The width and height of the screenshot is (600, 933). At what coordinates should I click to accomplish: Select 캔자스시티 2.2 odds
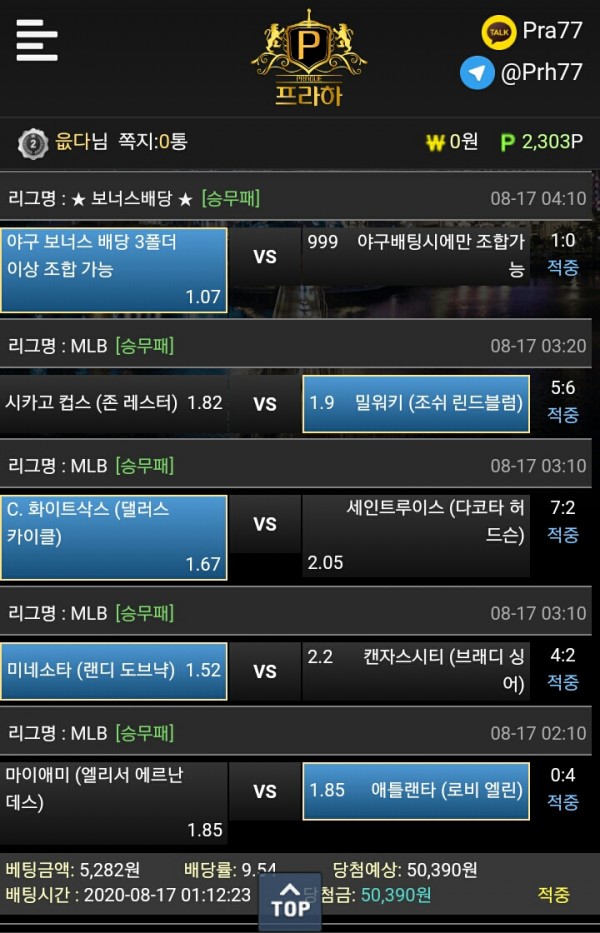(x=416, y=671)
